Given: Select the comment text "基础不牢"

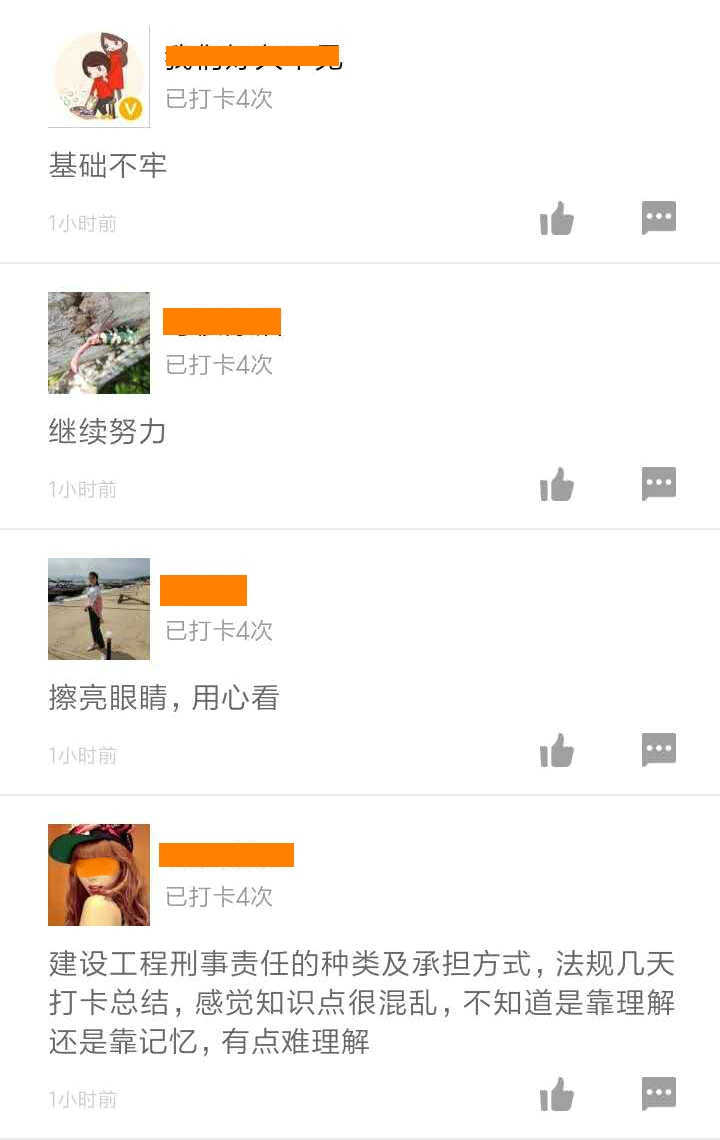Looking at the screenshot, I should pyautogui.click(x=107, y=166).
